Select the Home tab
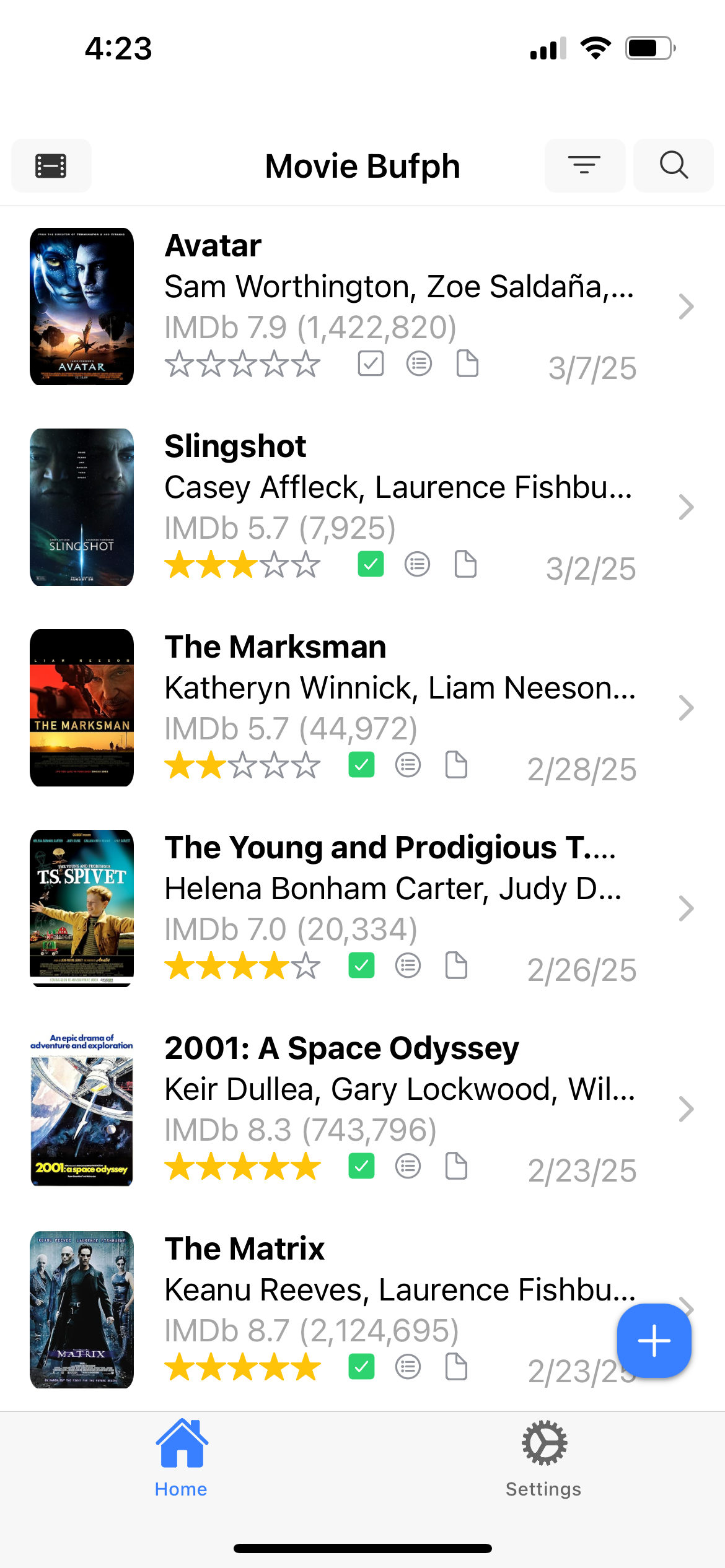Viewport: 725px width, 1568px height. [181, 1458]
